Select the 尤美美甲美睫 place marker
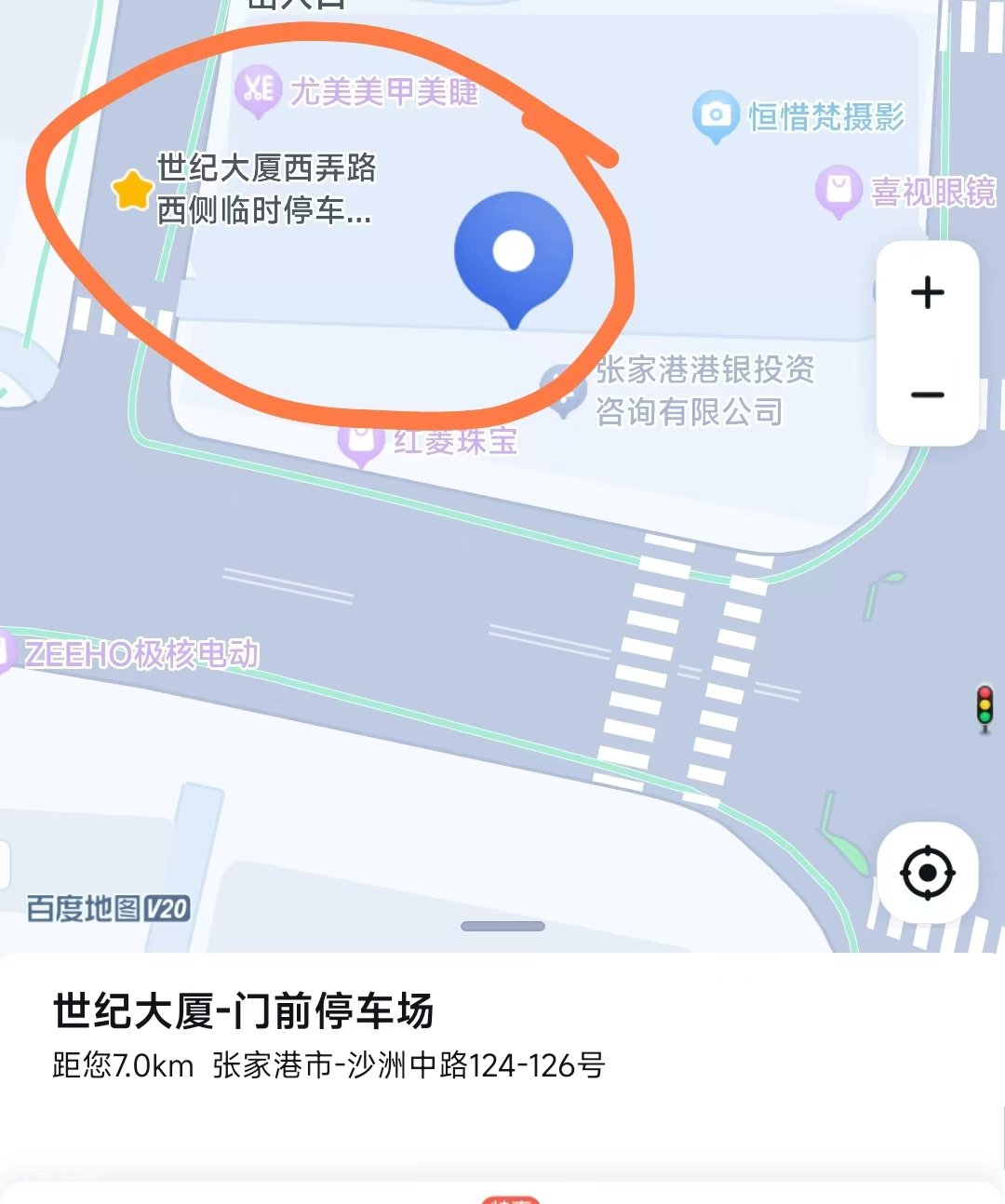This screenshot has width=1005, height=1204. point(259,90)
